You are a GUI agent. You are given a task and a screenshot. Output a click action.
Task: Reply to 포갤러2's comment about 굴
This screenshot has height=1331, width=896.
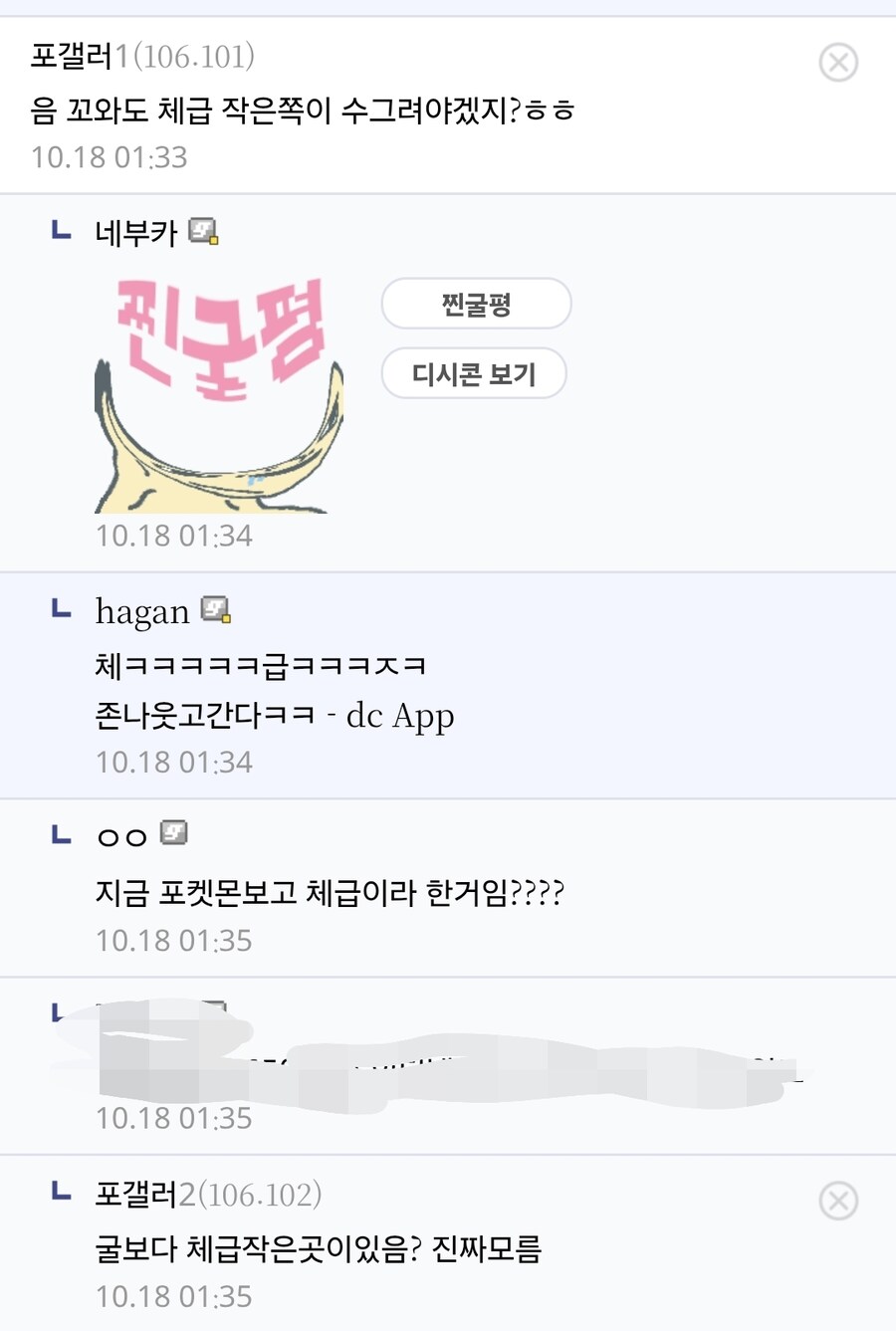tap(318, 1247)
